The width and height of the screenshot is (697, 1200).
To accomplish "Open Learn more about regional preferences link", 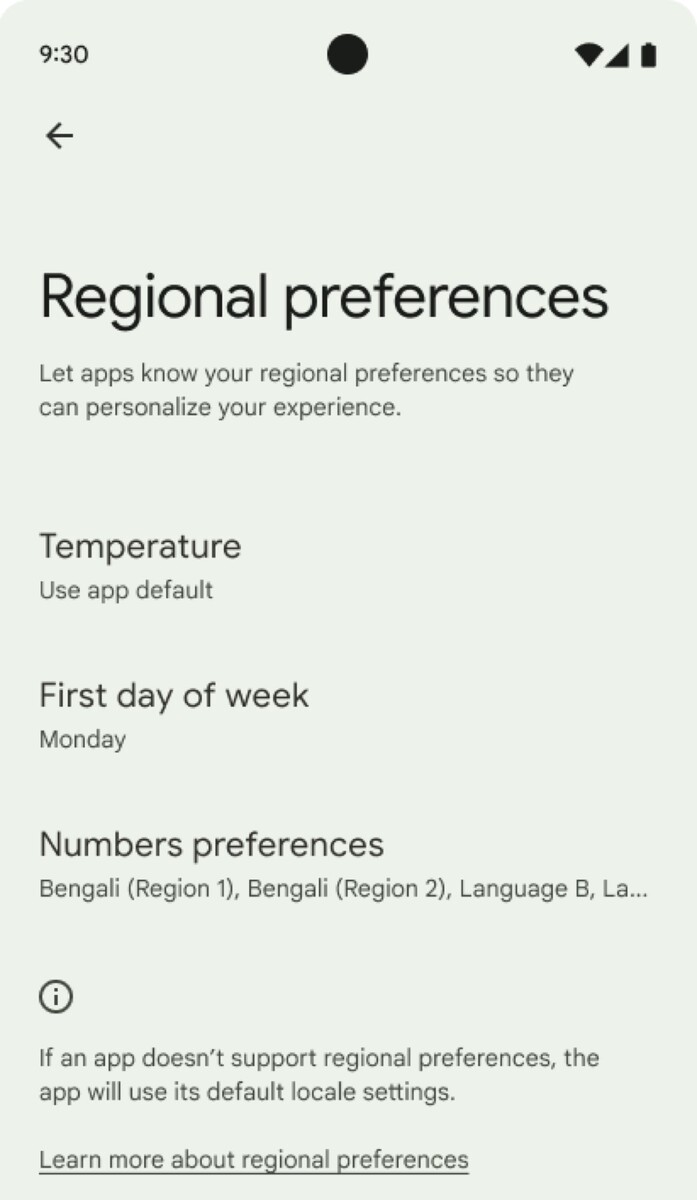I will (x=253, y=1160).
